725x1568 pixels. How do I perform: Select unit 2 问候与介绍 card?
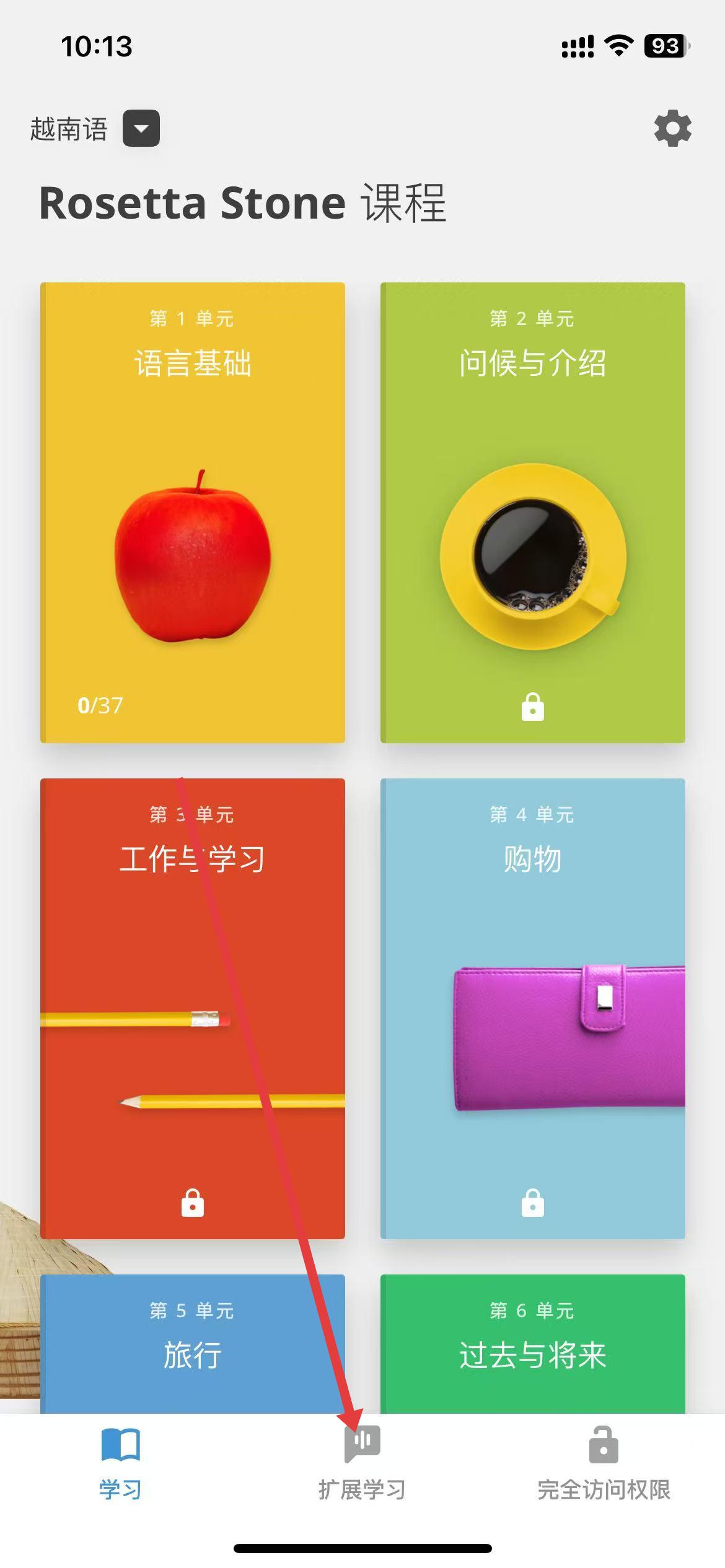532,513
